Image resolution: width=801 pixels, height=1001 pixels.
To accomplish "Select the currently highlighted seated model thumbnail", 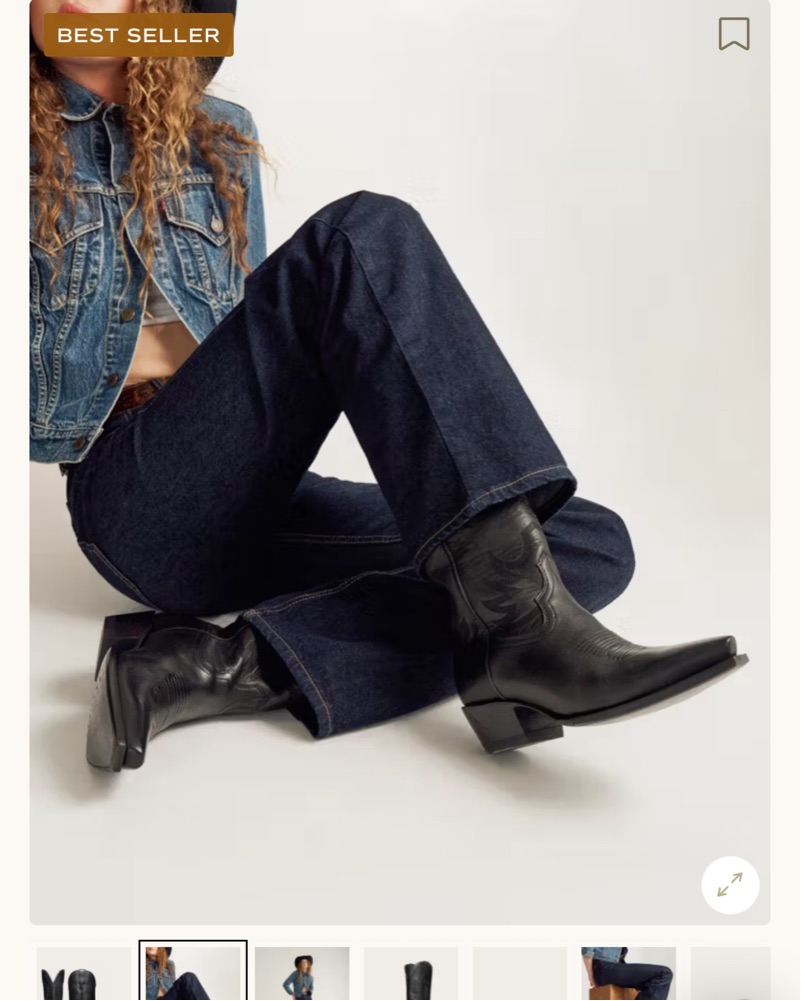I will [x=193, y=973].
